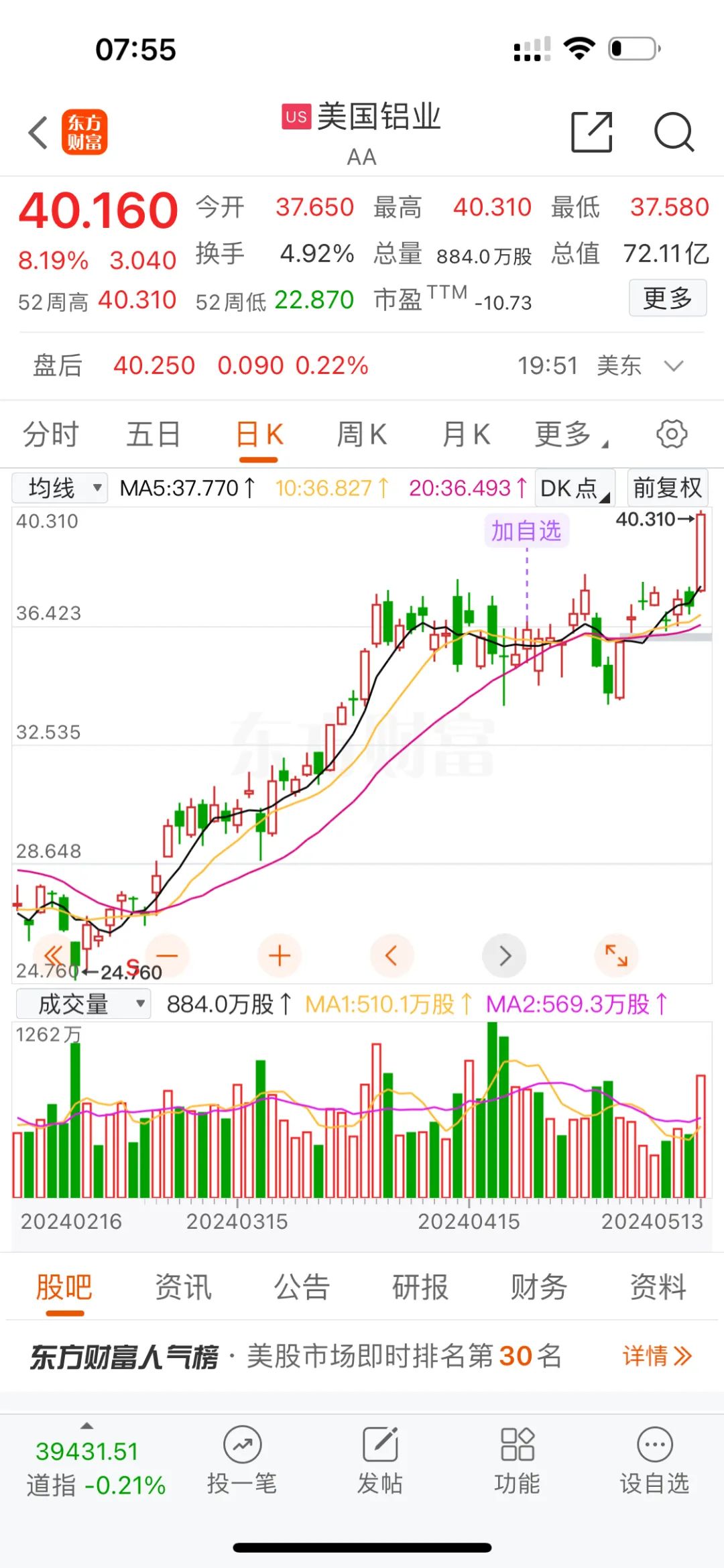Viewport: 724px width, 1568px height.
Task: Open chart settings gear
Action: (672, 434)
